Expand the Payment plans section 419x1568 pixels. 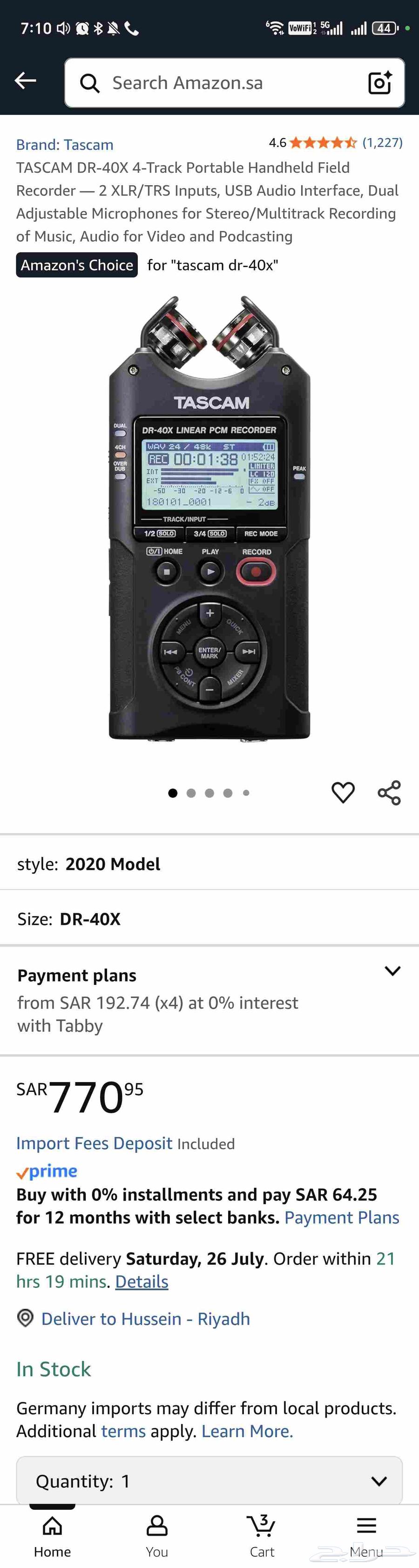click(x=392, y=971)
